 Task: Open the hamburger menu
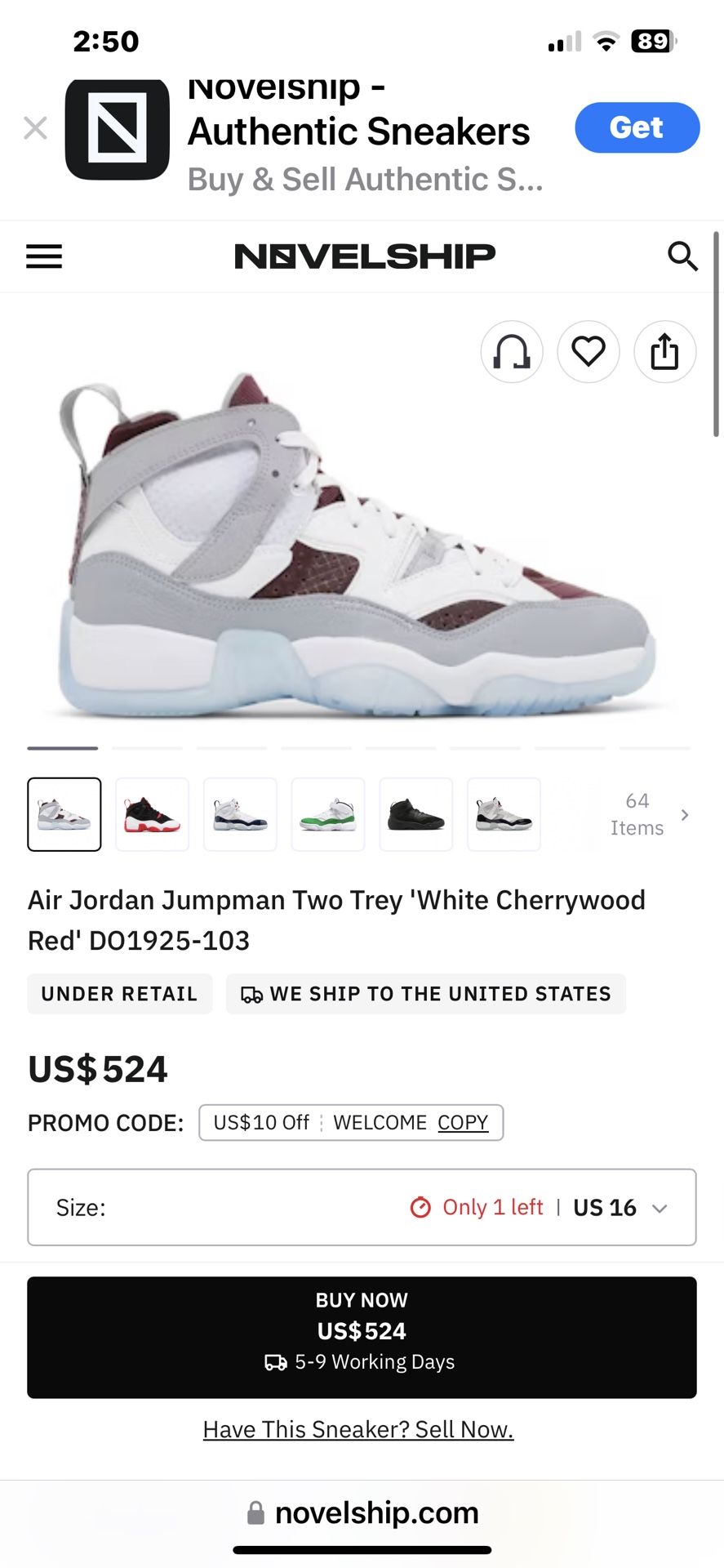click(44, 256)
